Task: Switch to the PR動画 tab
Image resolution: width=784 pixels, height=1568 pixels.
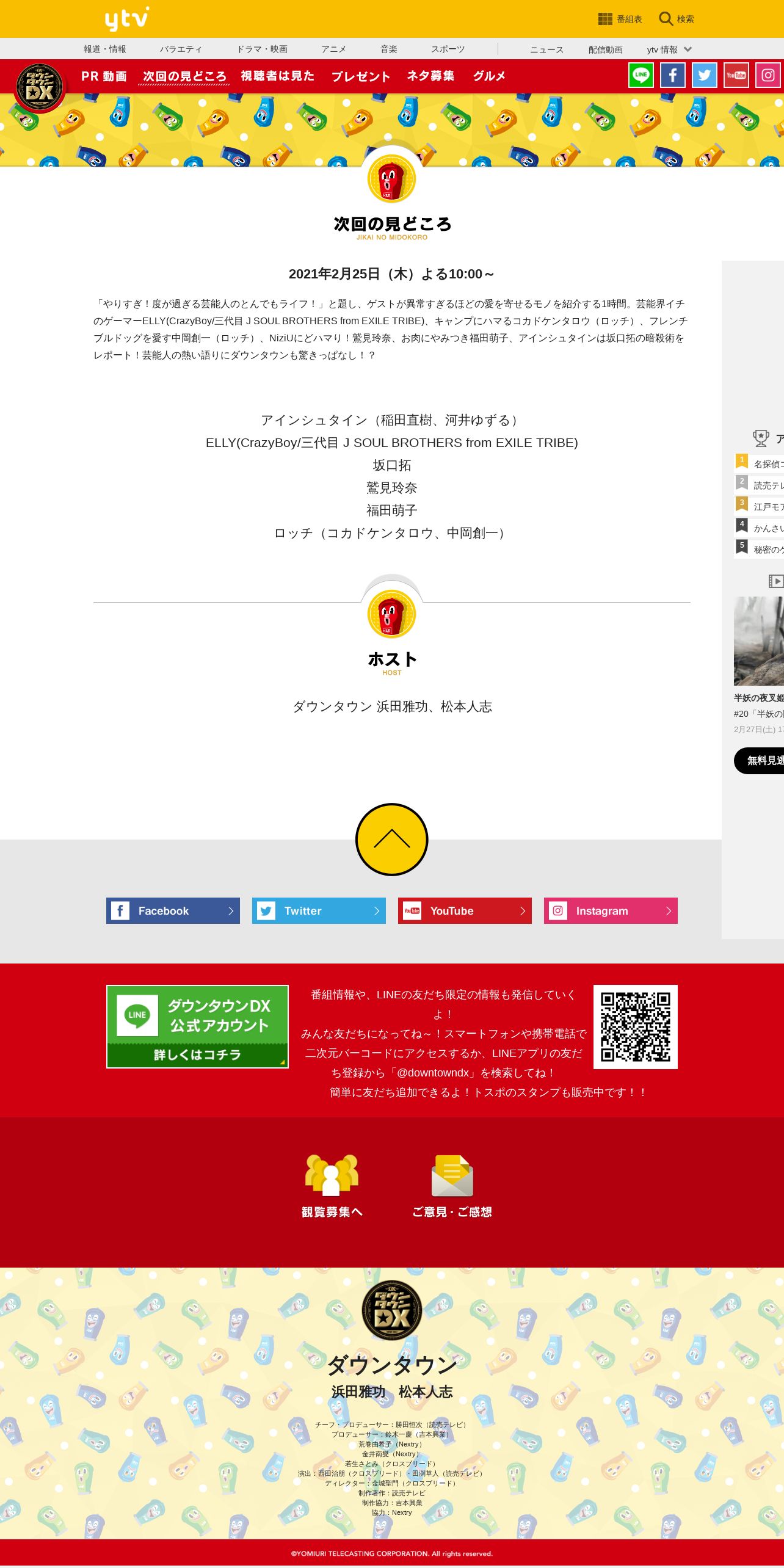Action: click(104, 76)
